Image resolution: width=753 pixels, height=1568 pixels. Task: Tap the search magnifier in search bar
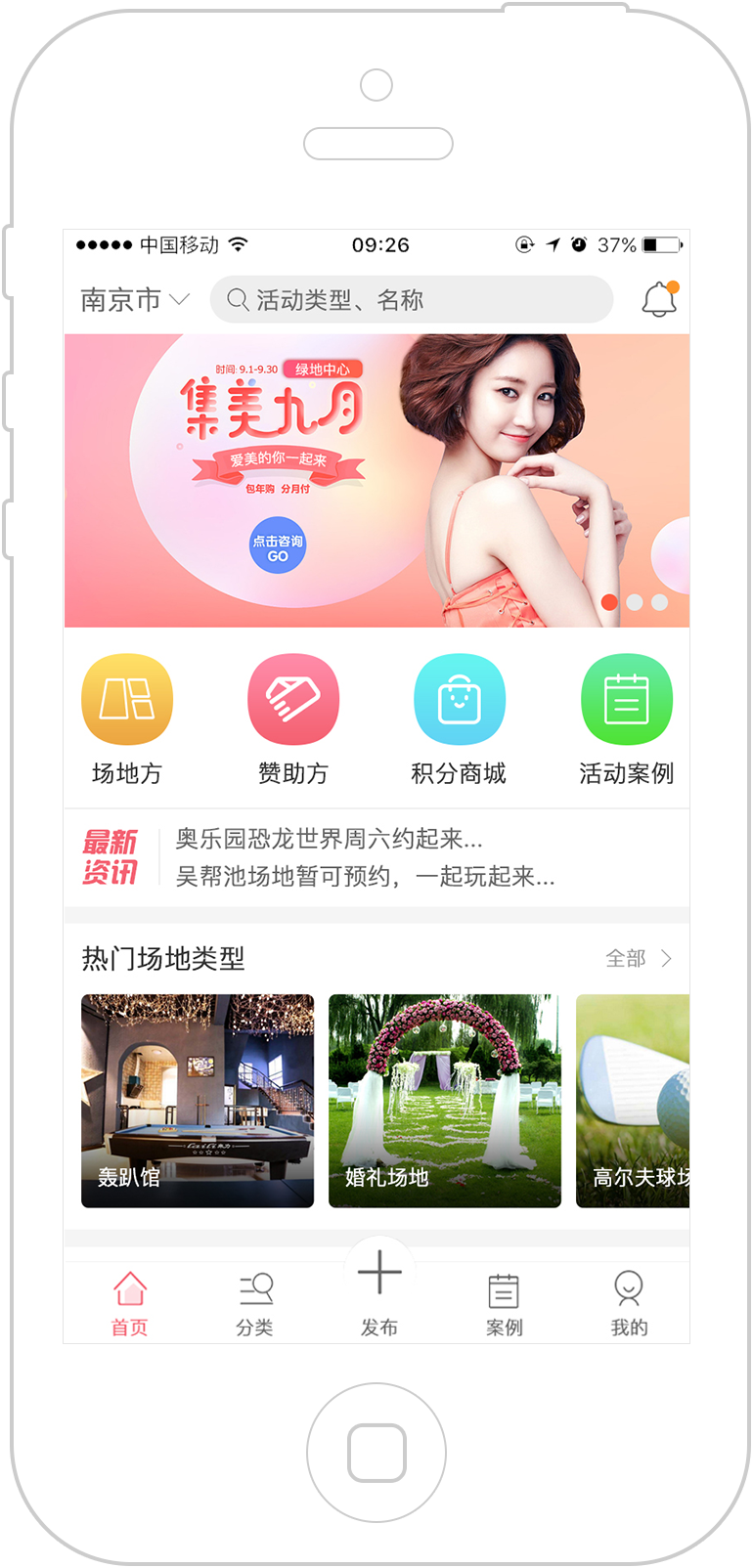pos(237,299)
